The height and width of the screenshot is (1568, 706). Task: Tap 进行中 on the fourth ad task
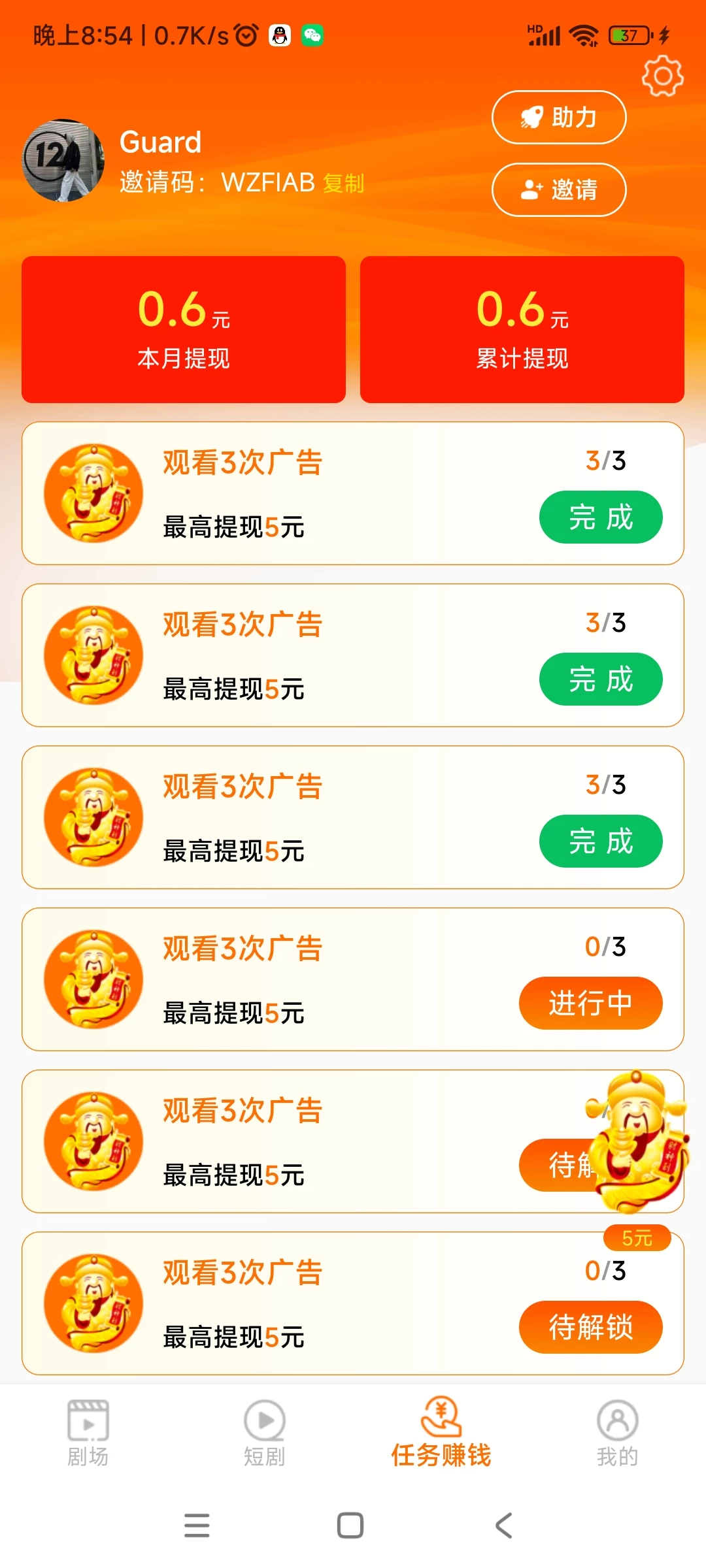pyautogui.click(x=591, y=1003)
